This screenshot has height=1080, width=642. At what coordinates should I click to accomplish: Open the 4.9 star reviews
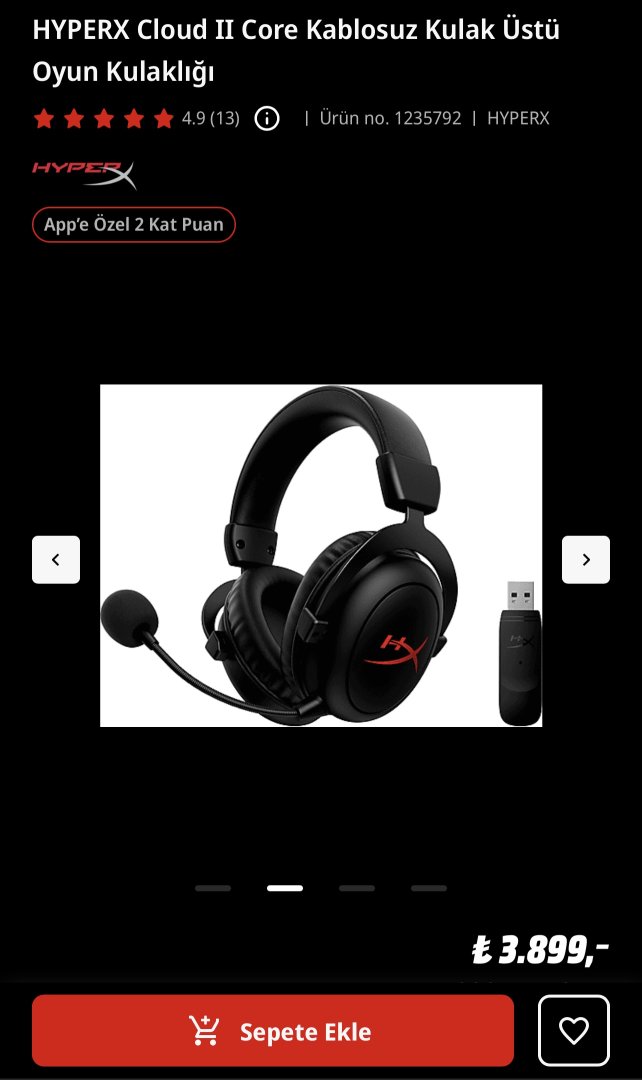(136, 118)
